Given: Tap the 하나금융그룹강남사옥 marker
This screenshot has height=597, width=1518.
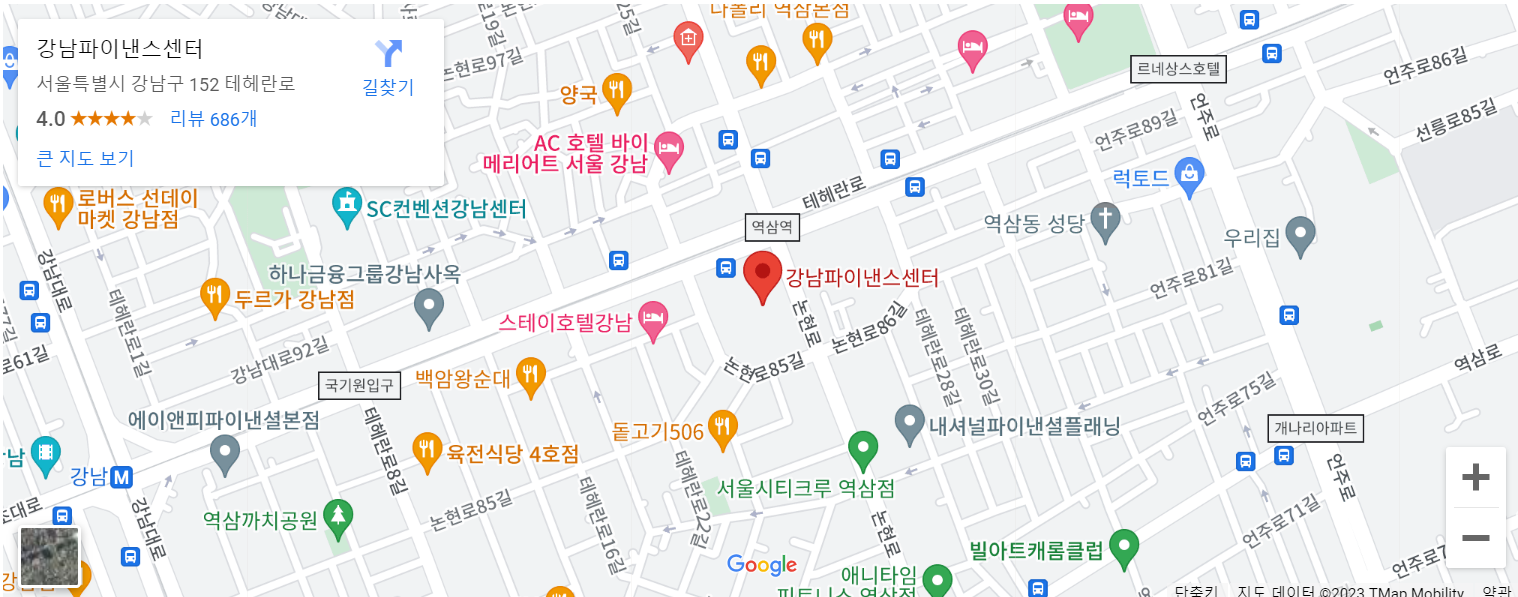Looking at the screenshot, I should click(429, 307).
